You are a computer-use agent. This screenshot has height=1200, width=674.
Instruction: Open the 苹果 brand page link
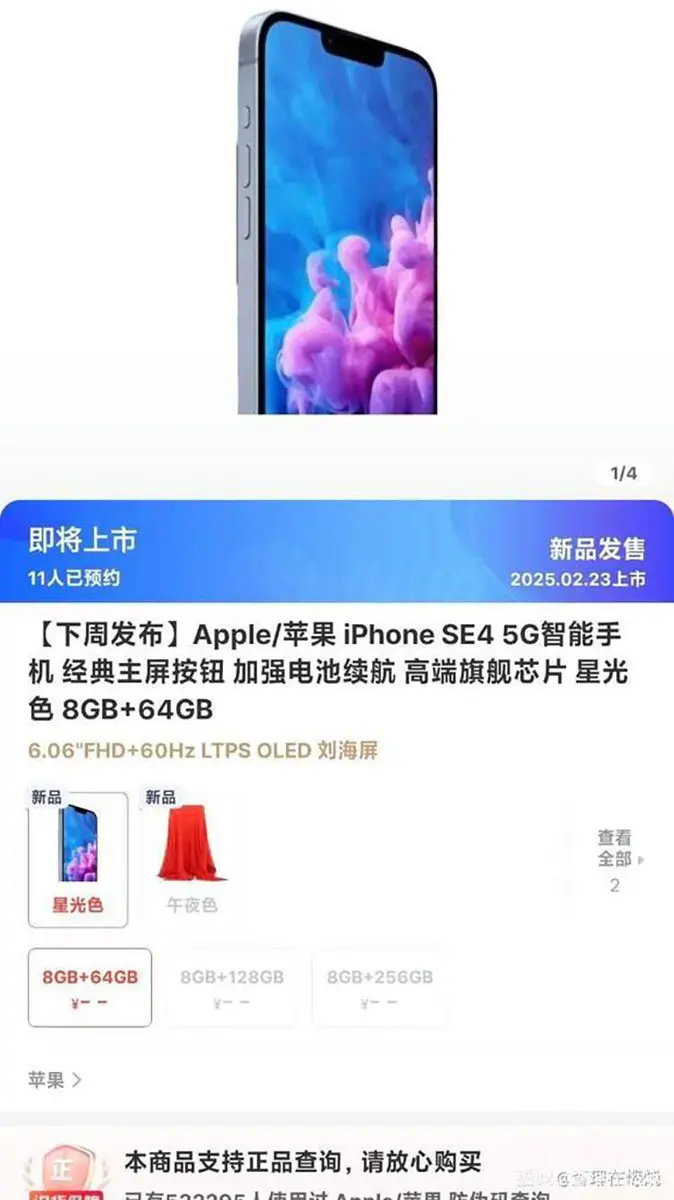54,1080
